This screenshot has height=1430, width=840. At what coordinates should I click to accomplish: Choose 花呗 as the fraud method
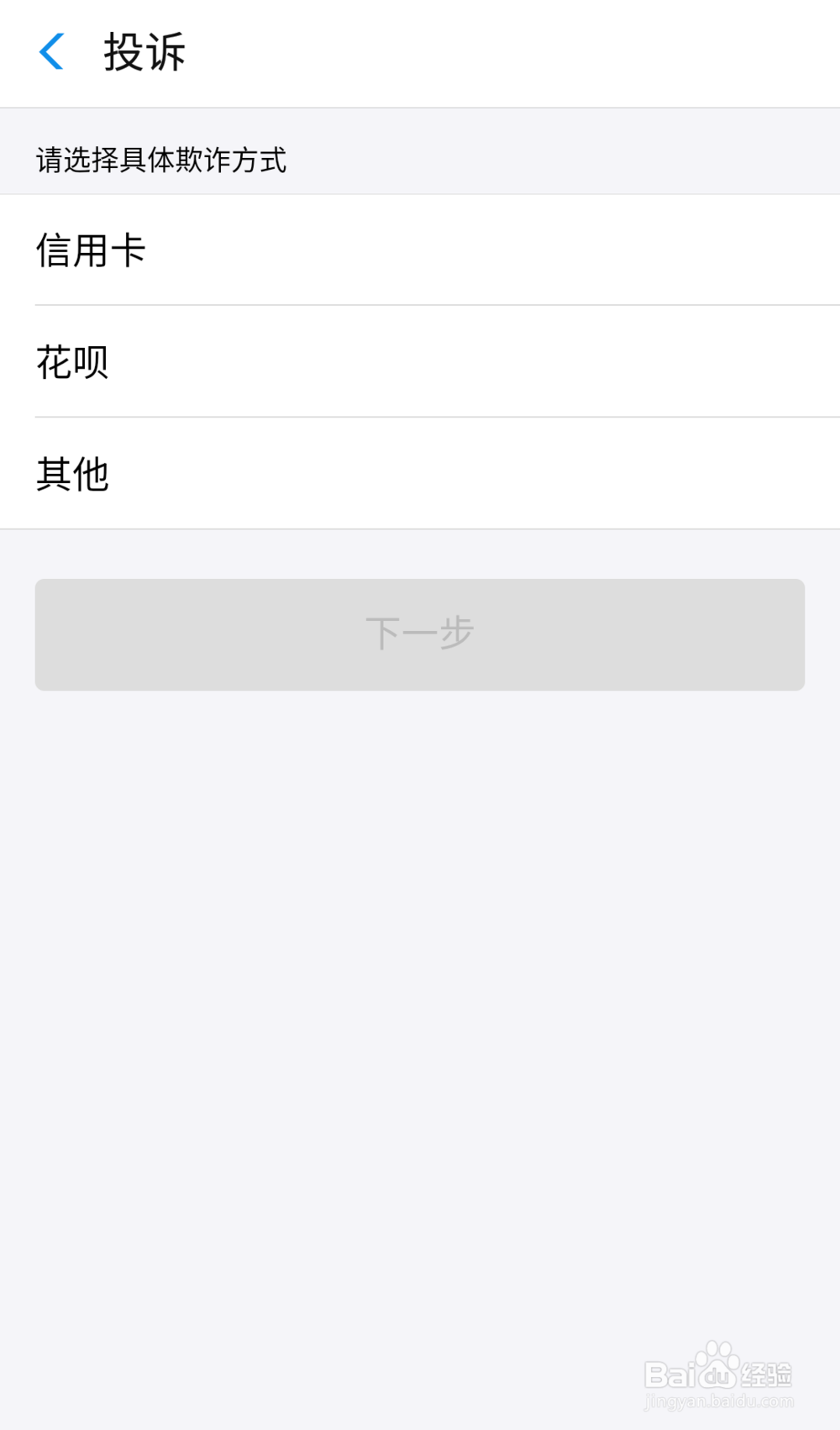tap(420, 361)
